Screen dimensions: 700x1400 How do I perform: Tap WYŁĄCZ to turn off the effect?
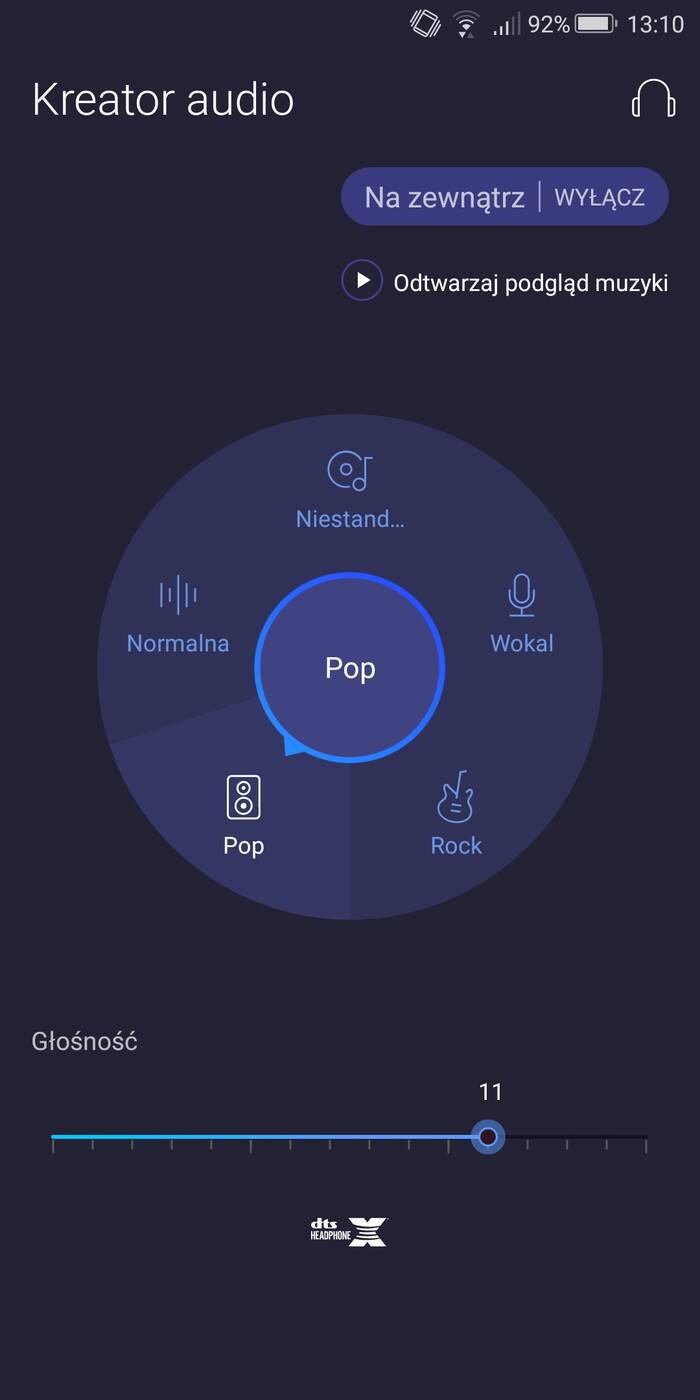599,197
